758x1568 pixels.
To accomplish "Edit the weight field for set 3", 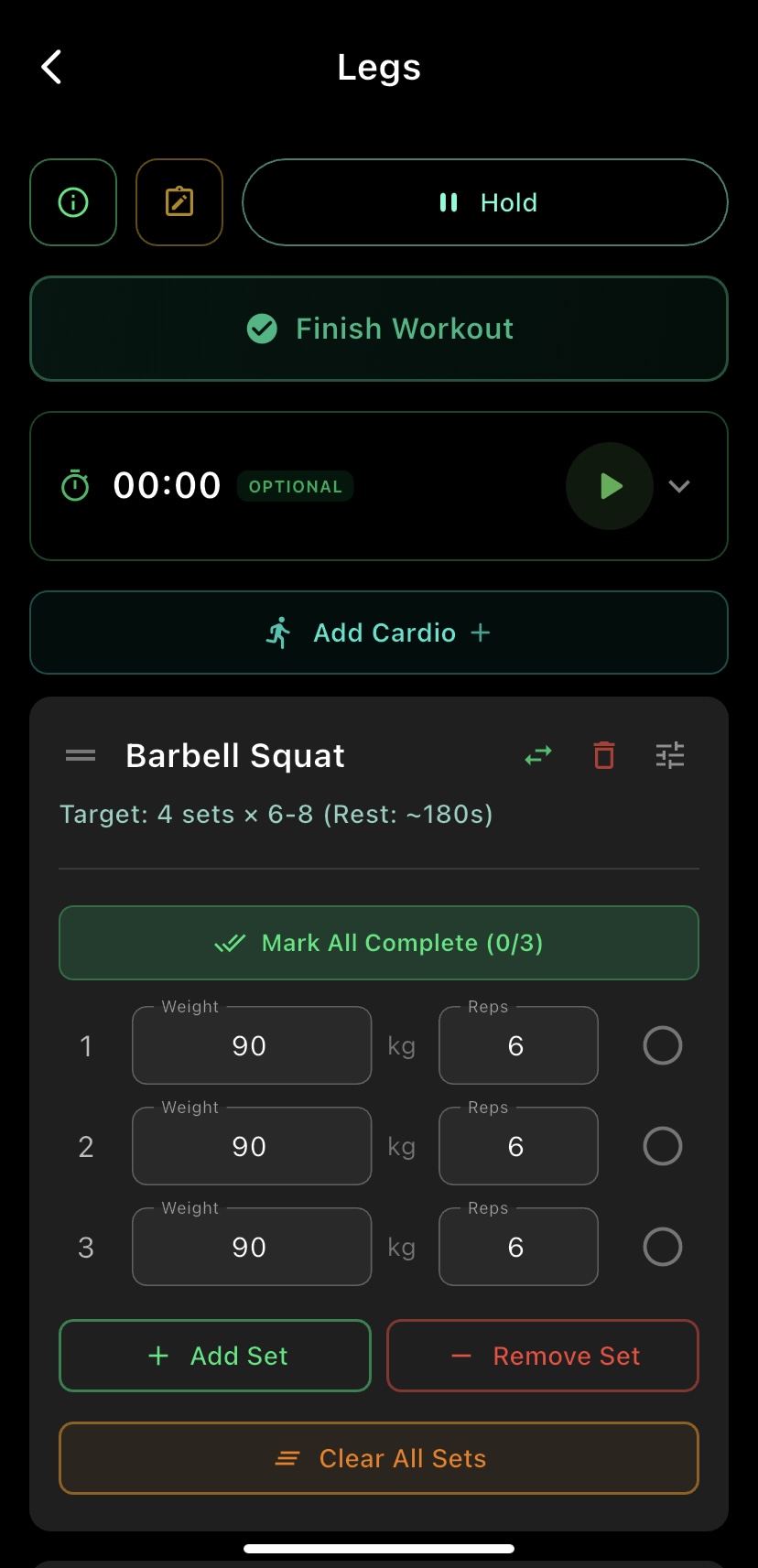I will 252,1247.
